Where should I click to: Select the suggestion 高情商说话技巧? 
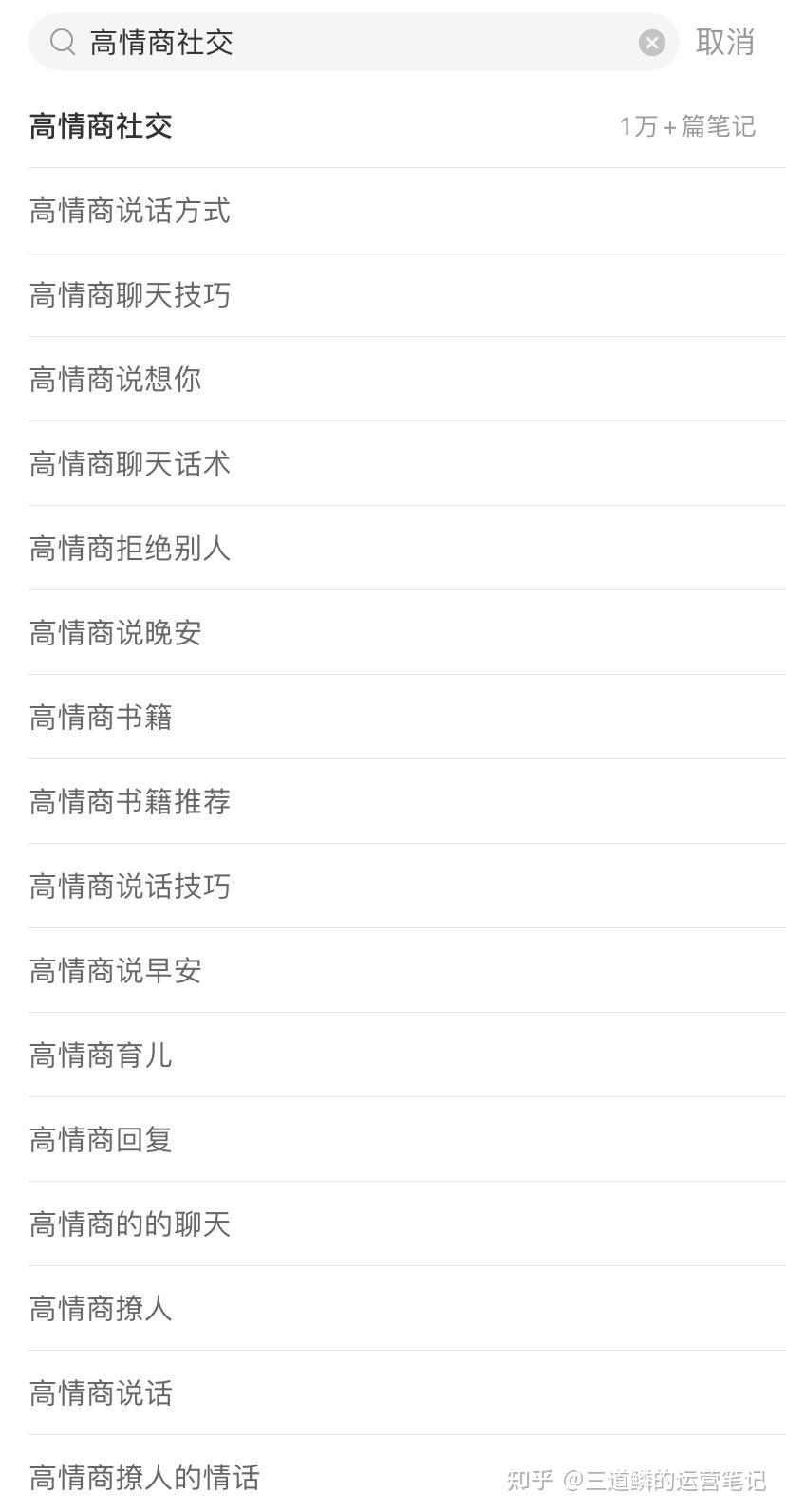[130, 887]
